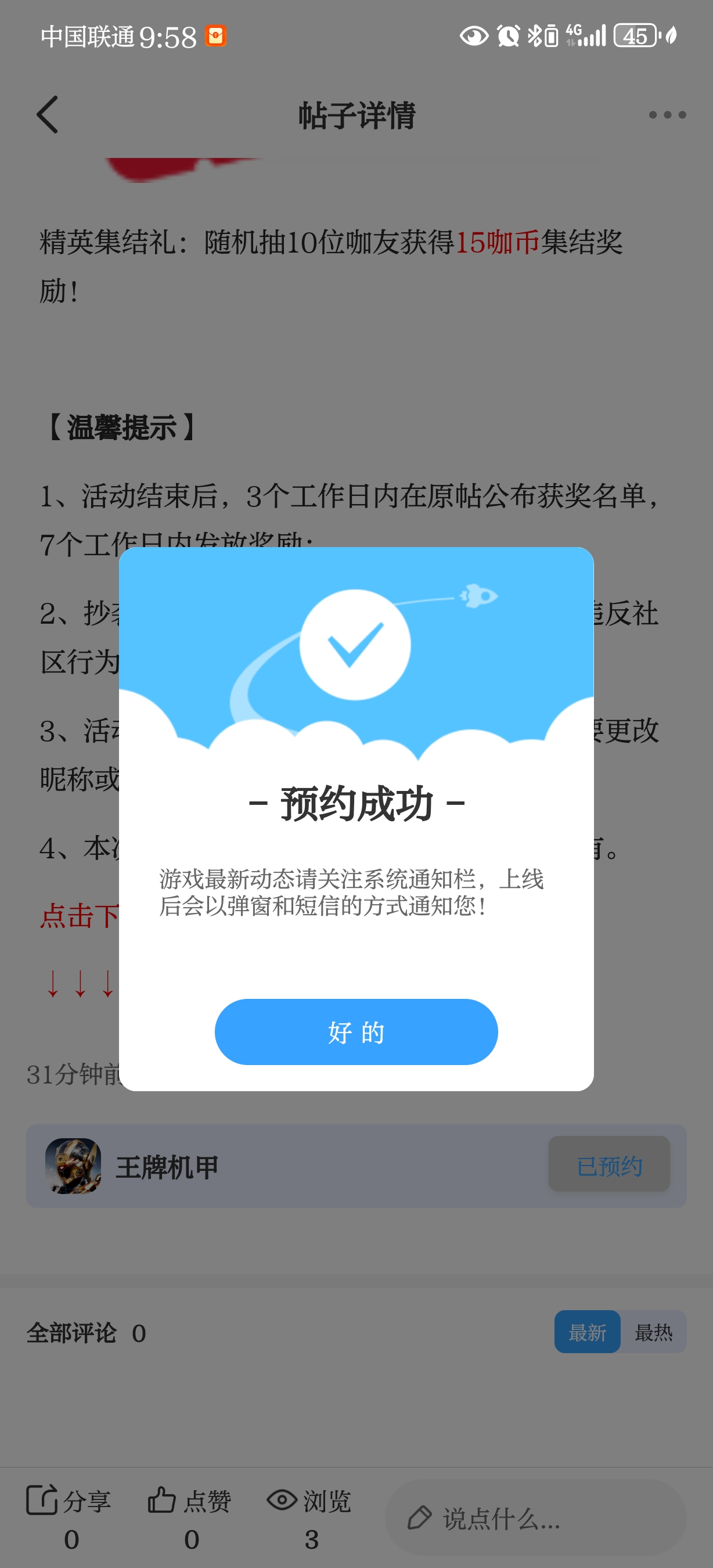This screenshot has height=1568, width=713.
Task: Open the 说点什么 comment field
Action: [535, 1518]
